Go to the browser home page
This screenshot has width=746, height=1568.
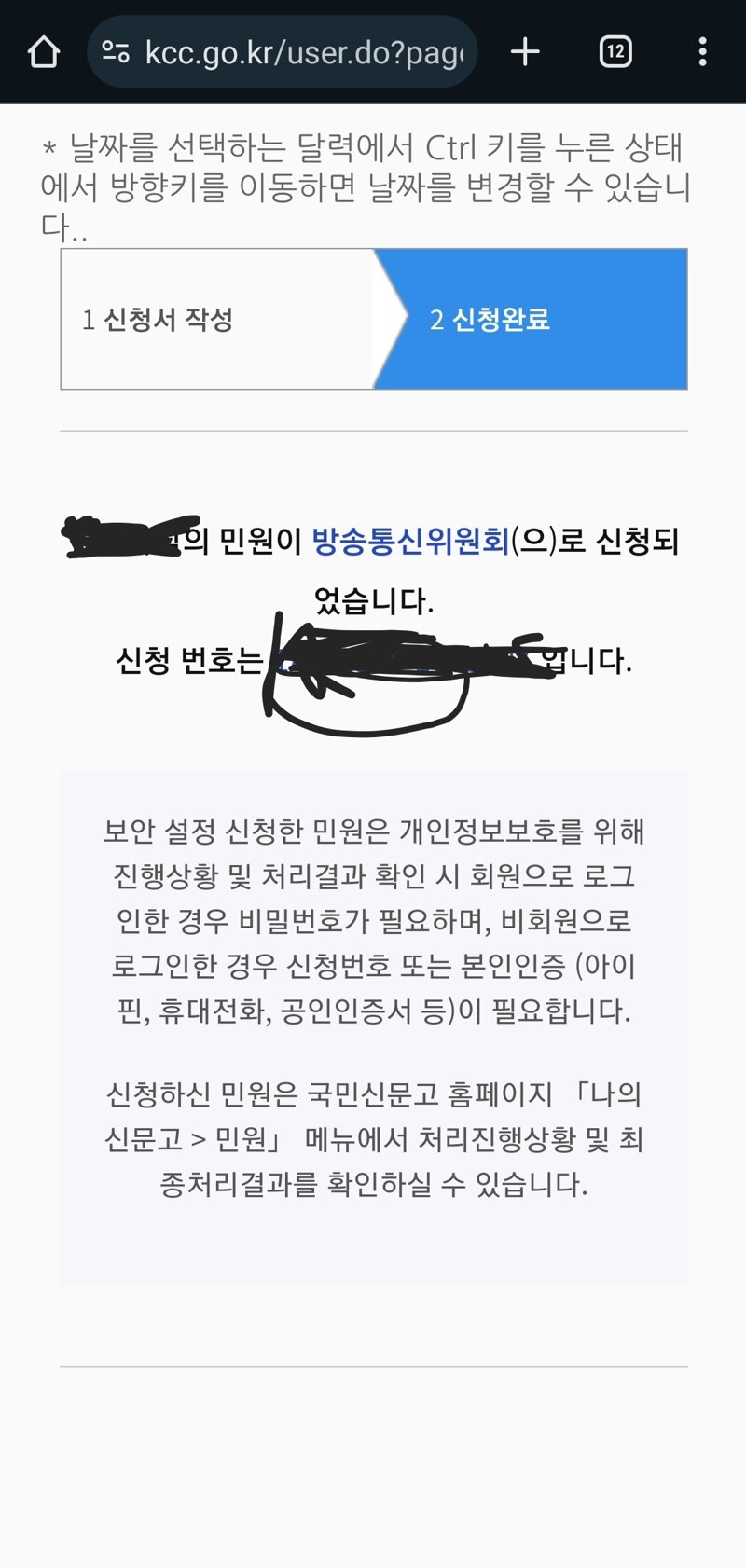click(x=44, y=51)
